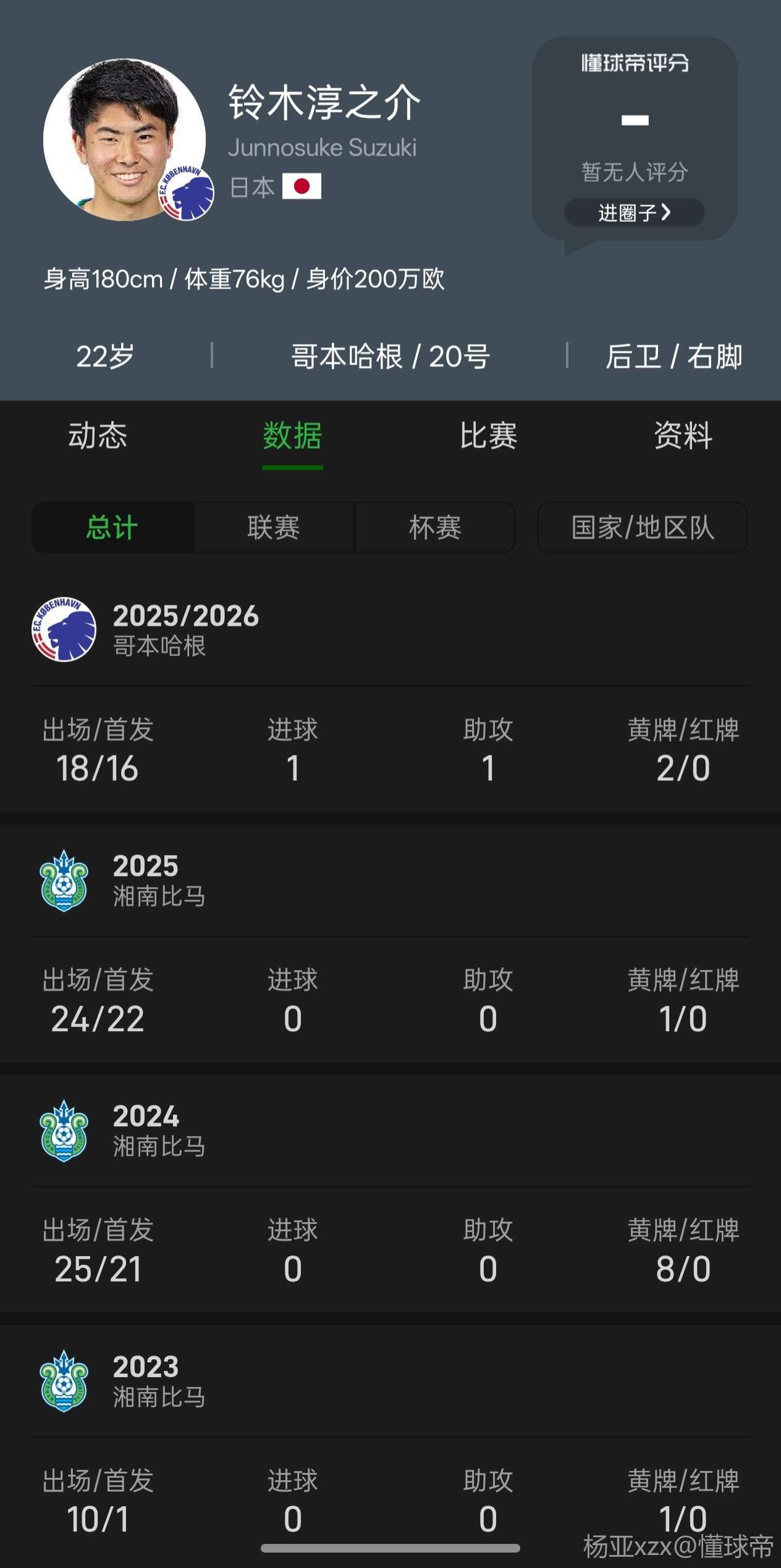The image size is (781, 1568).
Task: Show 国家/地区队 stats
Action: [x=643, y=528]
